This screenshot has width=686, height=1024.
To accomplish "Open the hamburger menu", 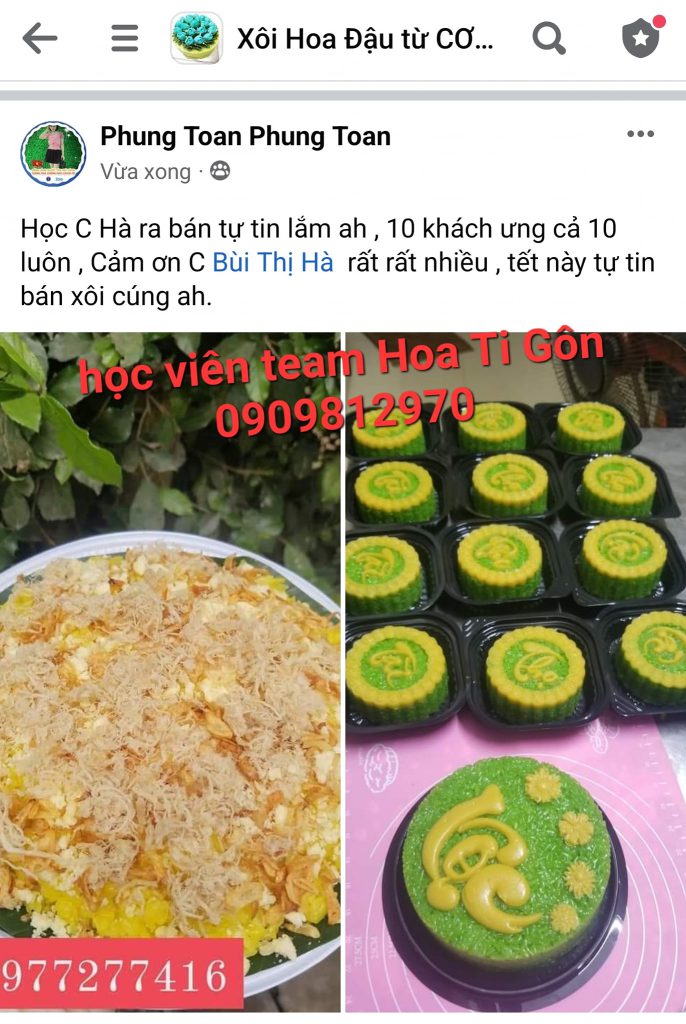I will (125, 39).
